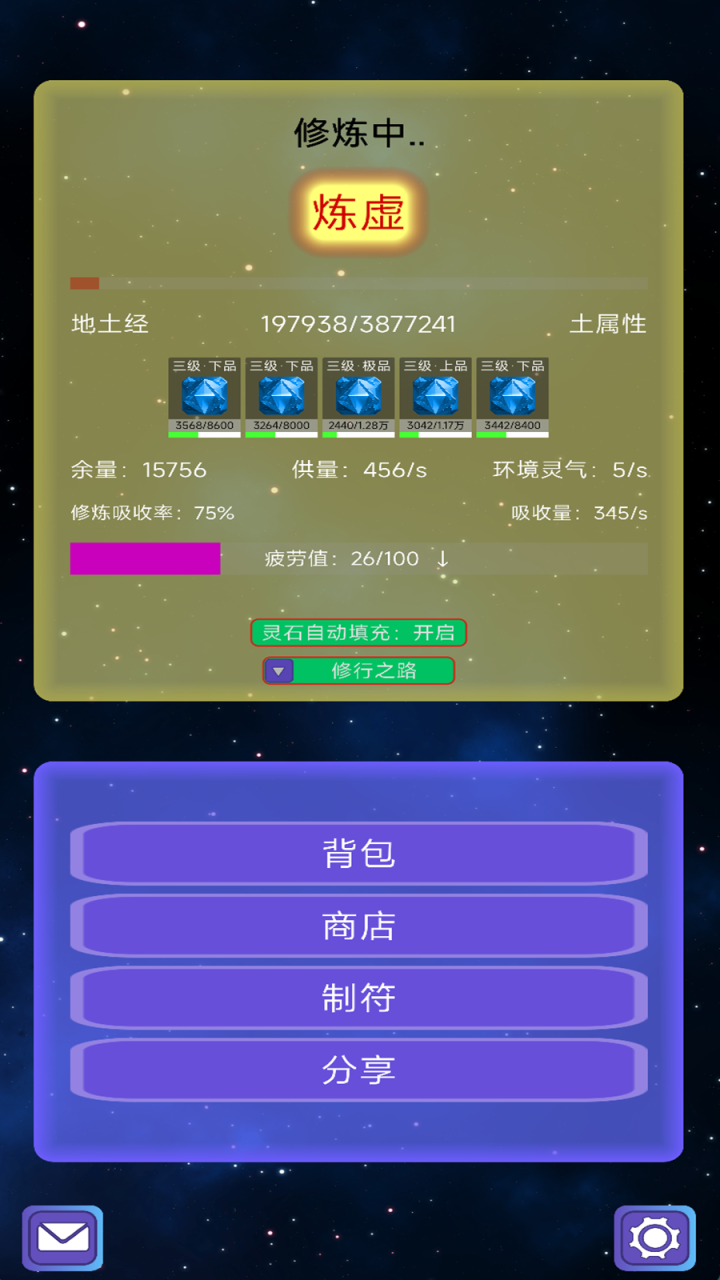Open the 制符 talisman crafting screen

359,998
